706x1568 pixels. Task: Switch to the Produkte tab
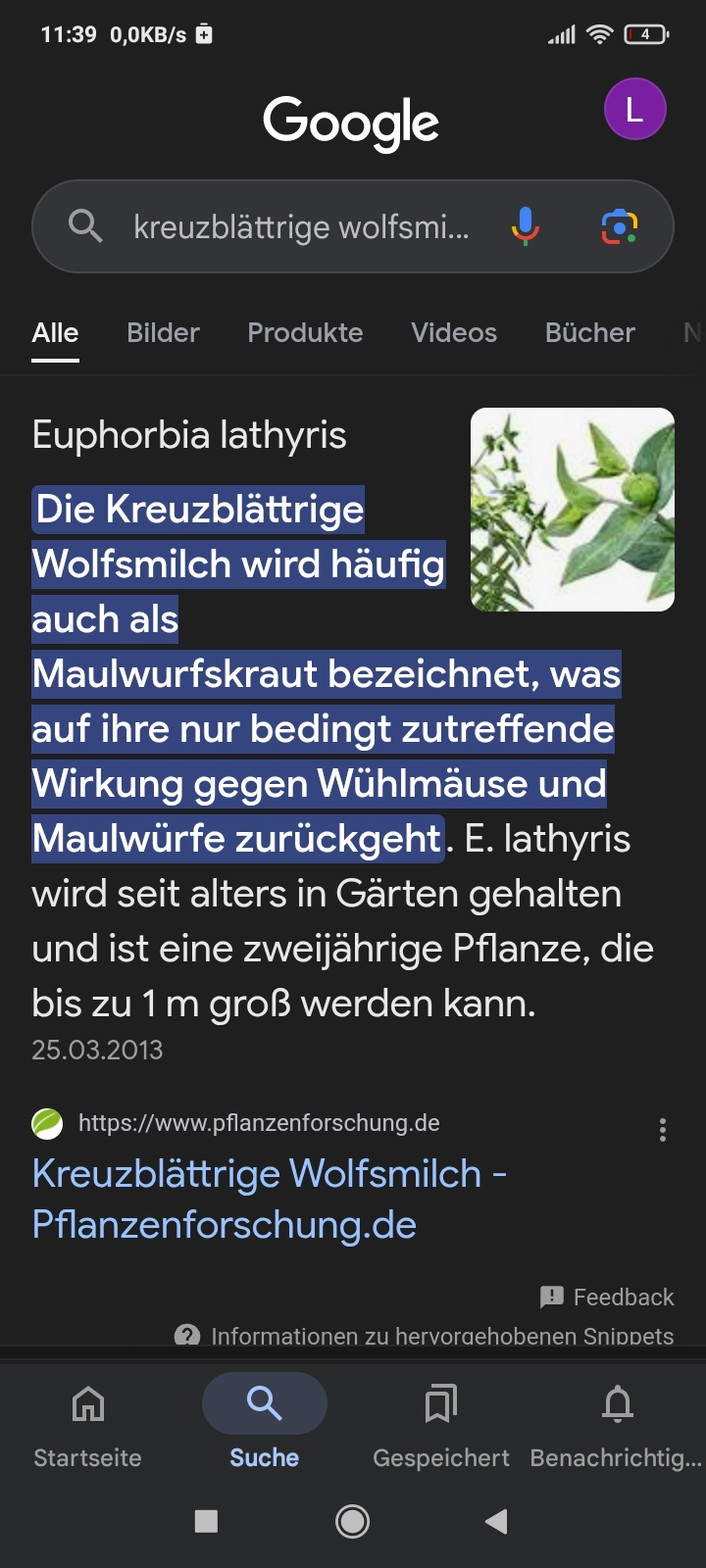pyautogui.click(x=305, y=333)
